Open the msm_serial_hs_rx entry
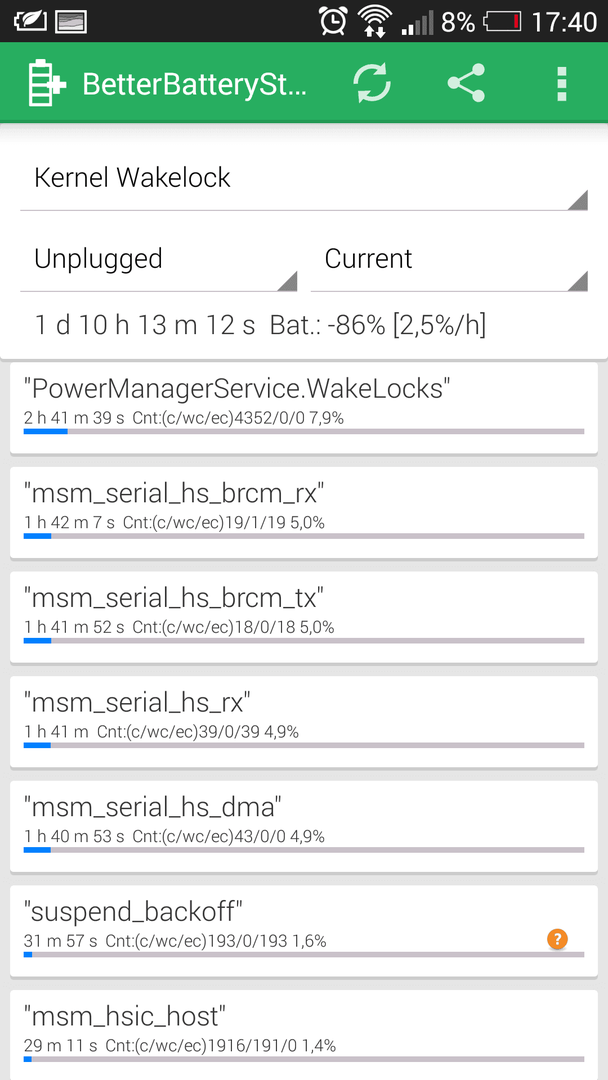Viewport: 608px width, 1080px height. (x=304, y=723)
